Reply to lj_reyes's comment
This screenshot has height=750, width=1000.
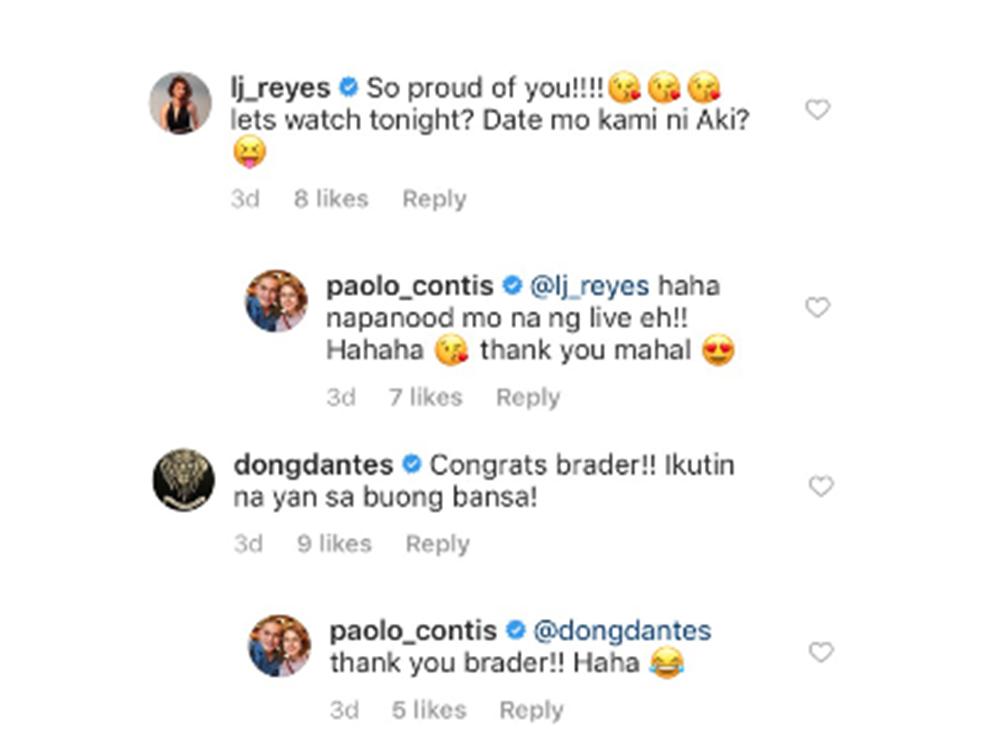tap(434, 199)
